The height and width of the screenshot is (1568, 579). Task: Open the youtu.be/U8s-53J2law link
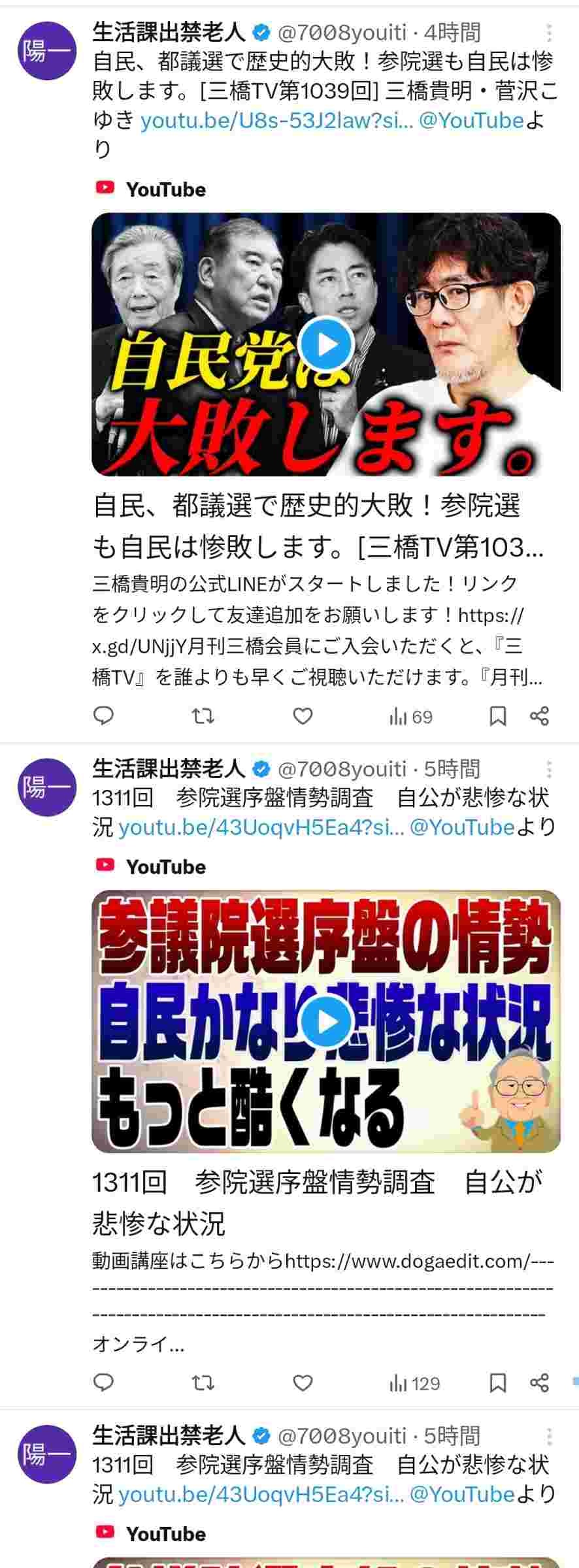coord(276,120)
